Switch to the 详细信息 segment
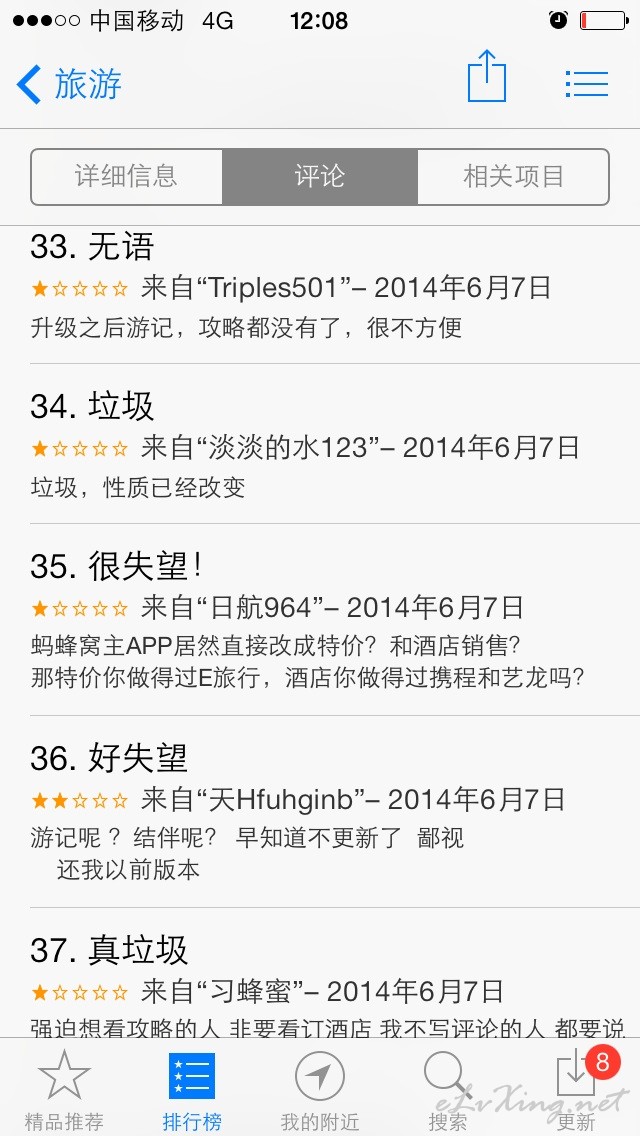Screen dimensions: 640x1136 pos(126,177)
